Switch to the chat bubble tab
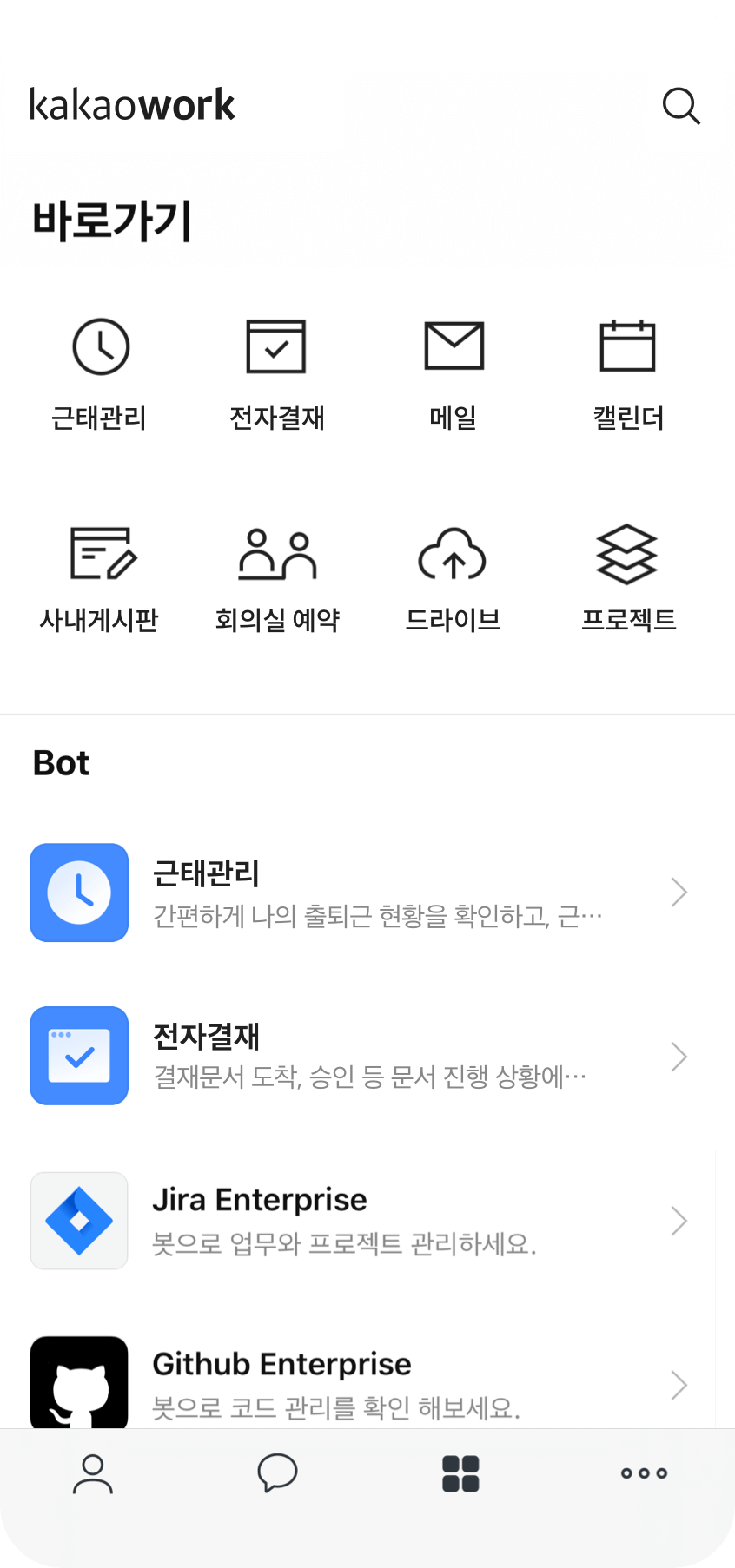735x1568 pixels. 277,1473
